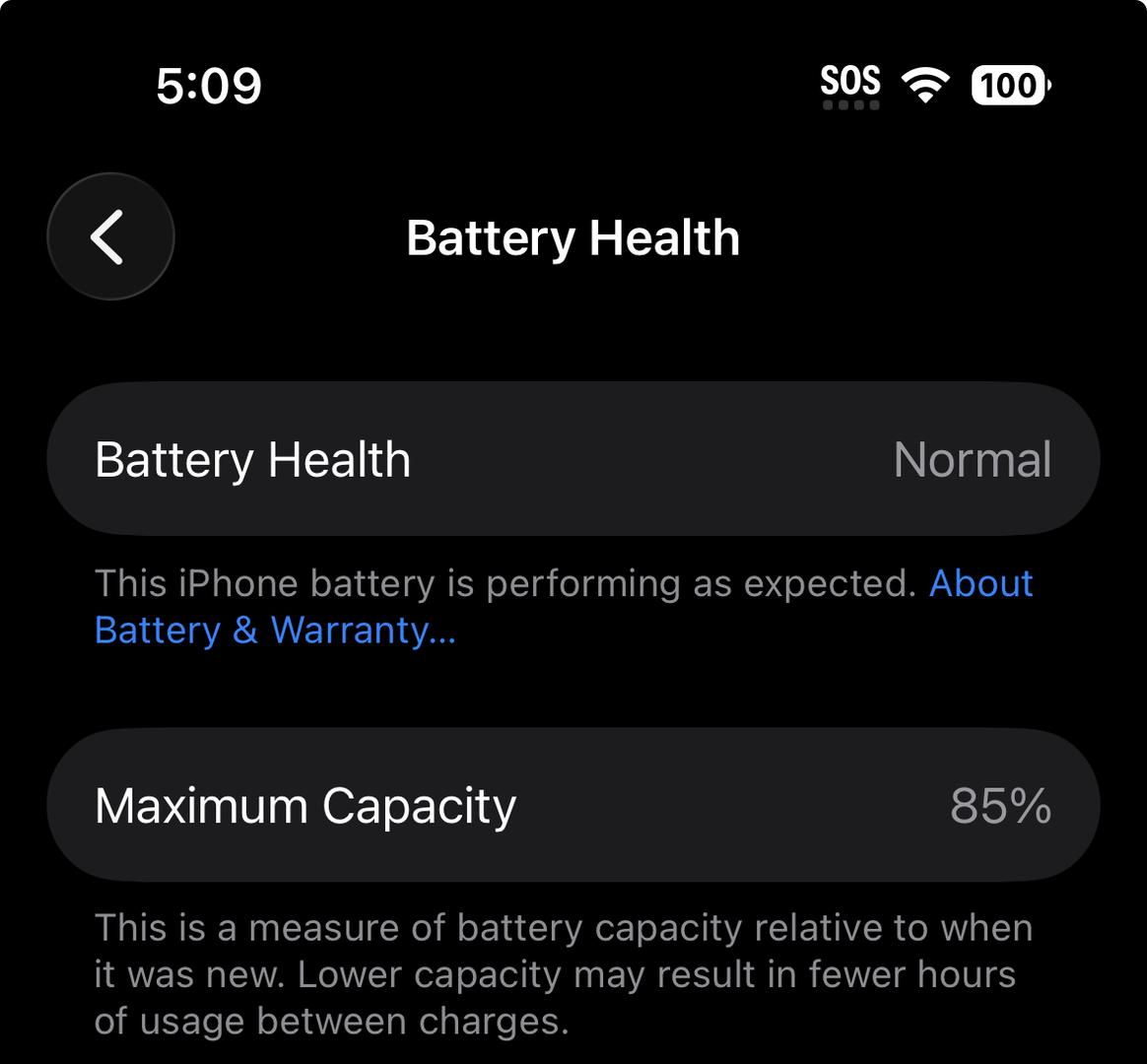1147x1064 pixels.
Task: Open About Battery & Warranty link
Action: [274, 630]
